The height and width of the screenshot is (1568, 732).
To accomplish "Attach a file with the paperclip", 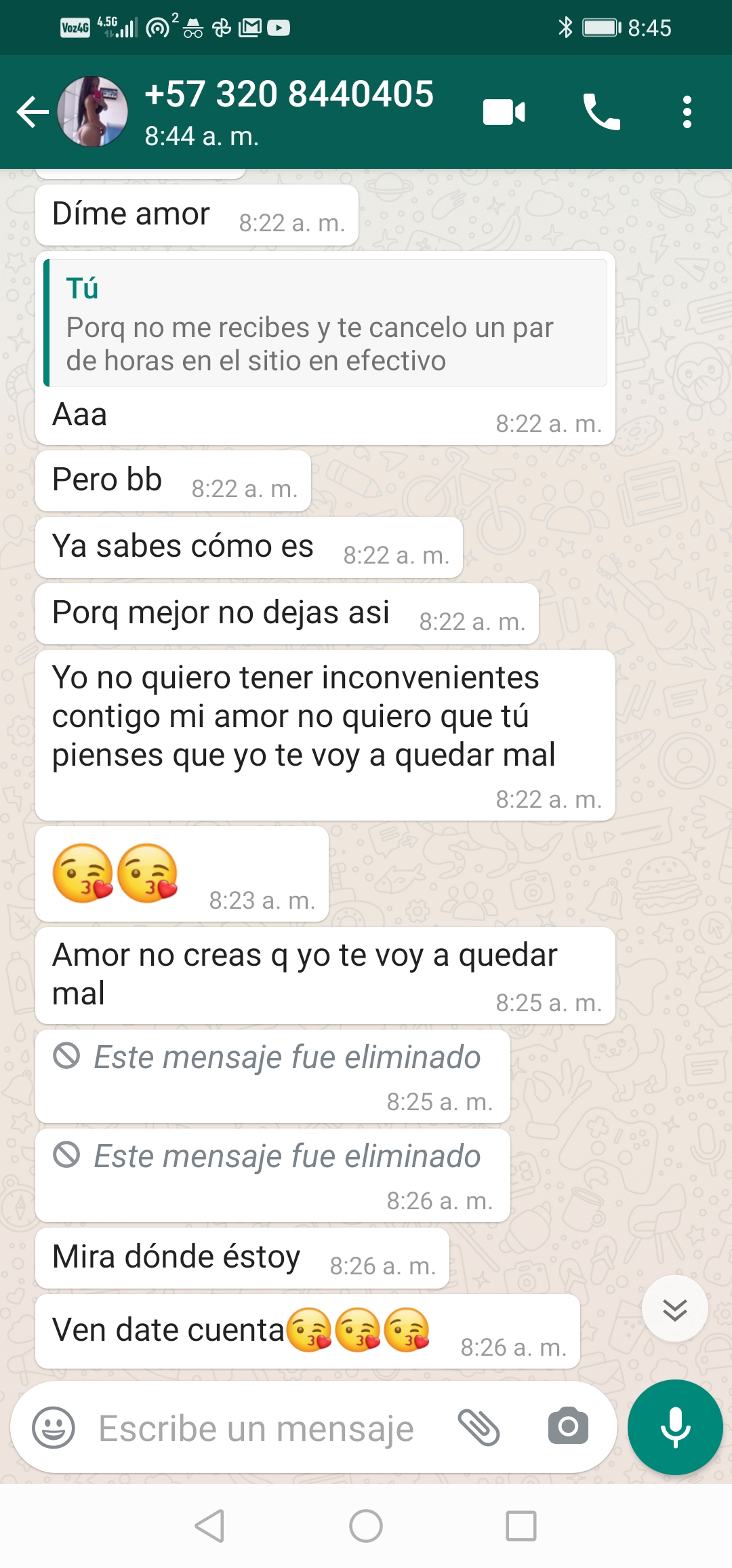I will [479, 1427].
